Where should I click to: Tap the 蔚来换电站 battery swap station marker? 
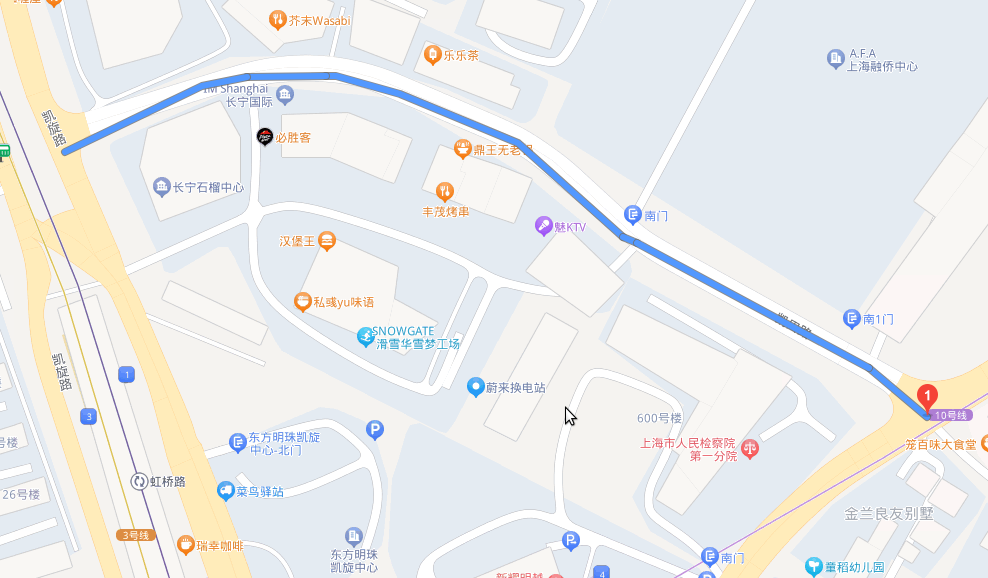(x=476, y=387)
